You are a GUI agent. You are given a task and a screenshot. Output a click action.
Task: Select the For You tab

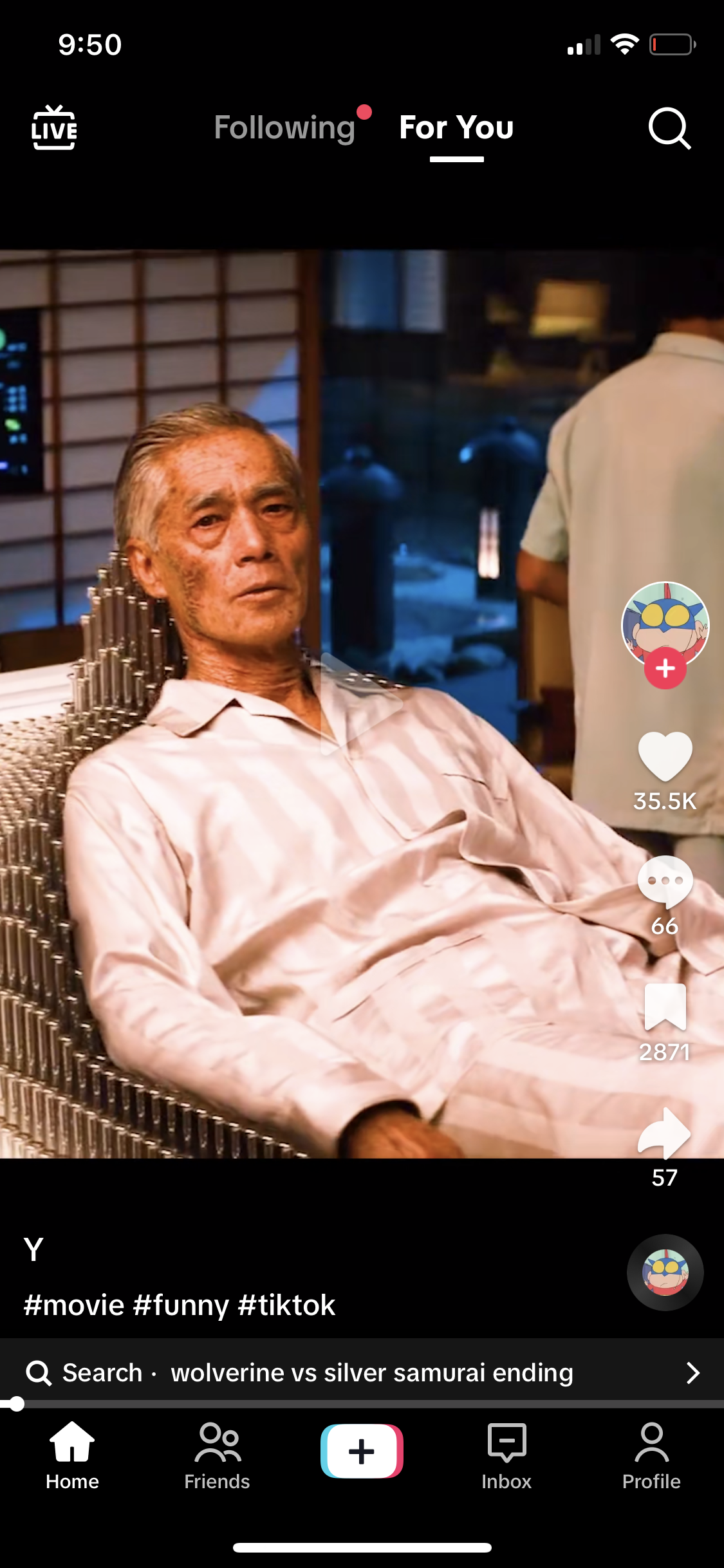click(456, 127)
